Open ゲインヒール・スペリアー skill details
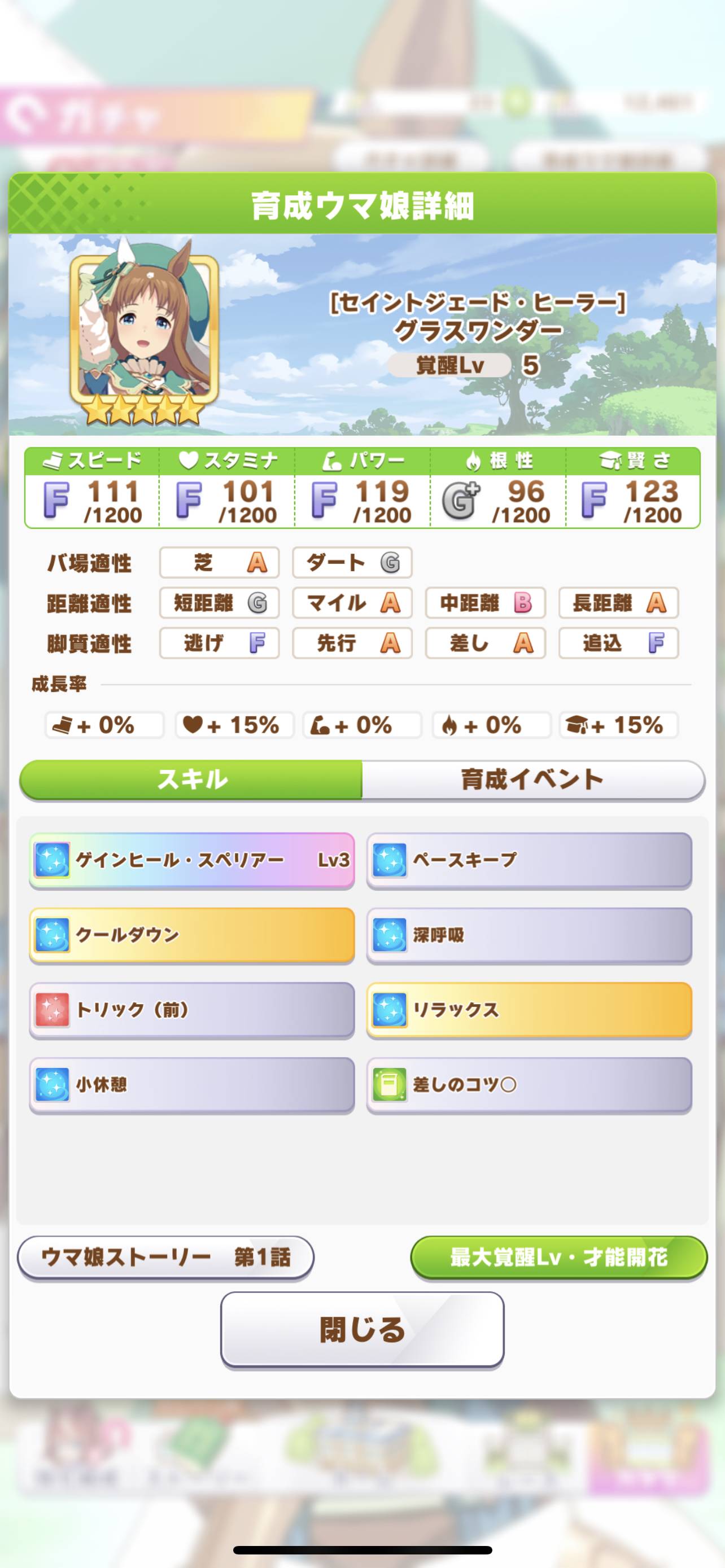725x1568 pixels. [x=192, y=860]
